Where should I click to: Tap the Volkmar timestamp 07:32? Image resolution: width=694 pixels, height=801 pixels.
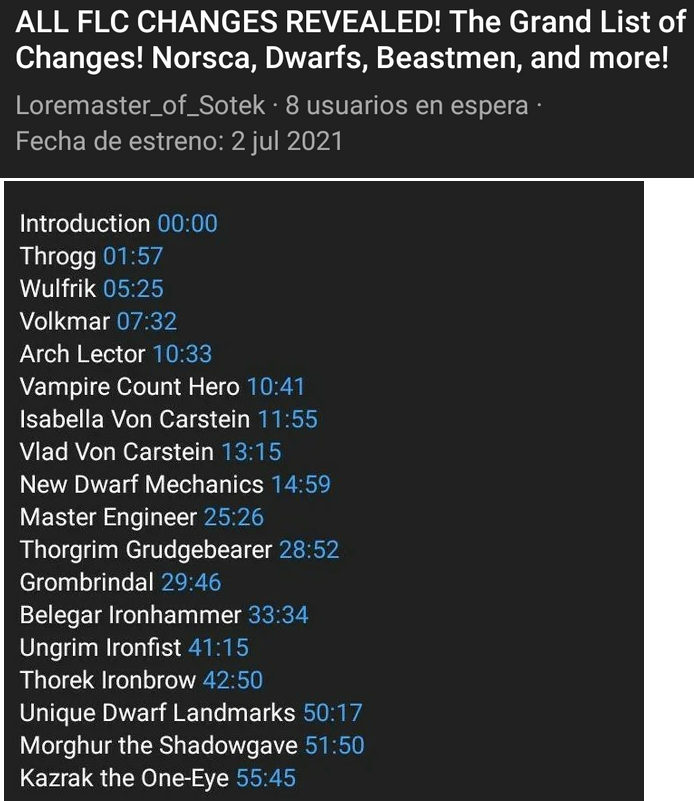pos(147,322)
